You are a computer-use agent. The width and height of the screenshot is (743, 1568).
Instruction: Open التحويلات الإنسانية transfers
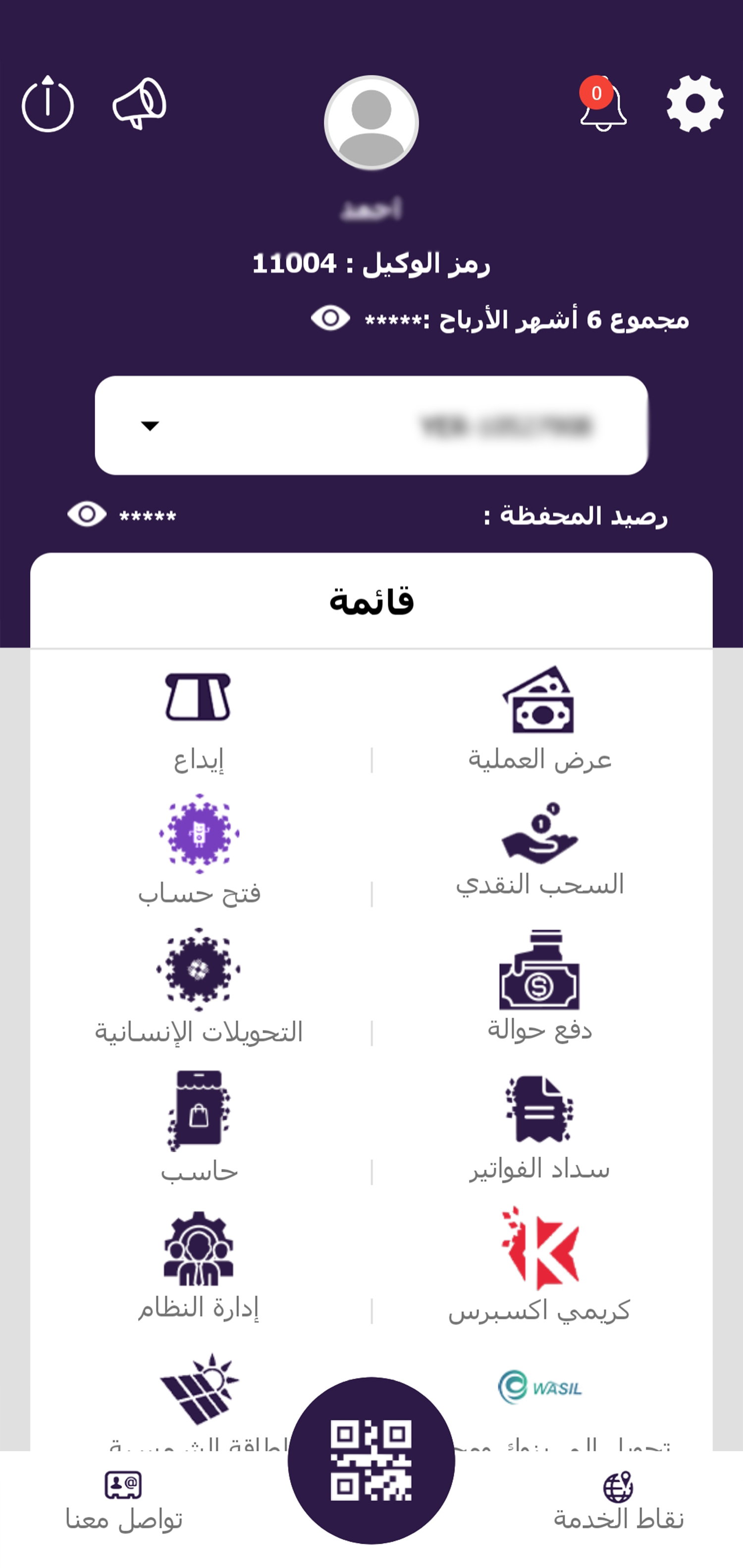pos(199,986)
